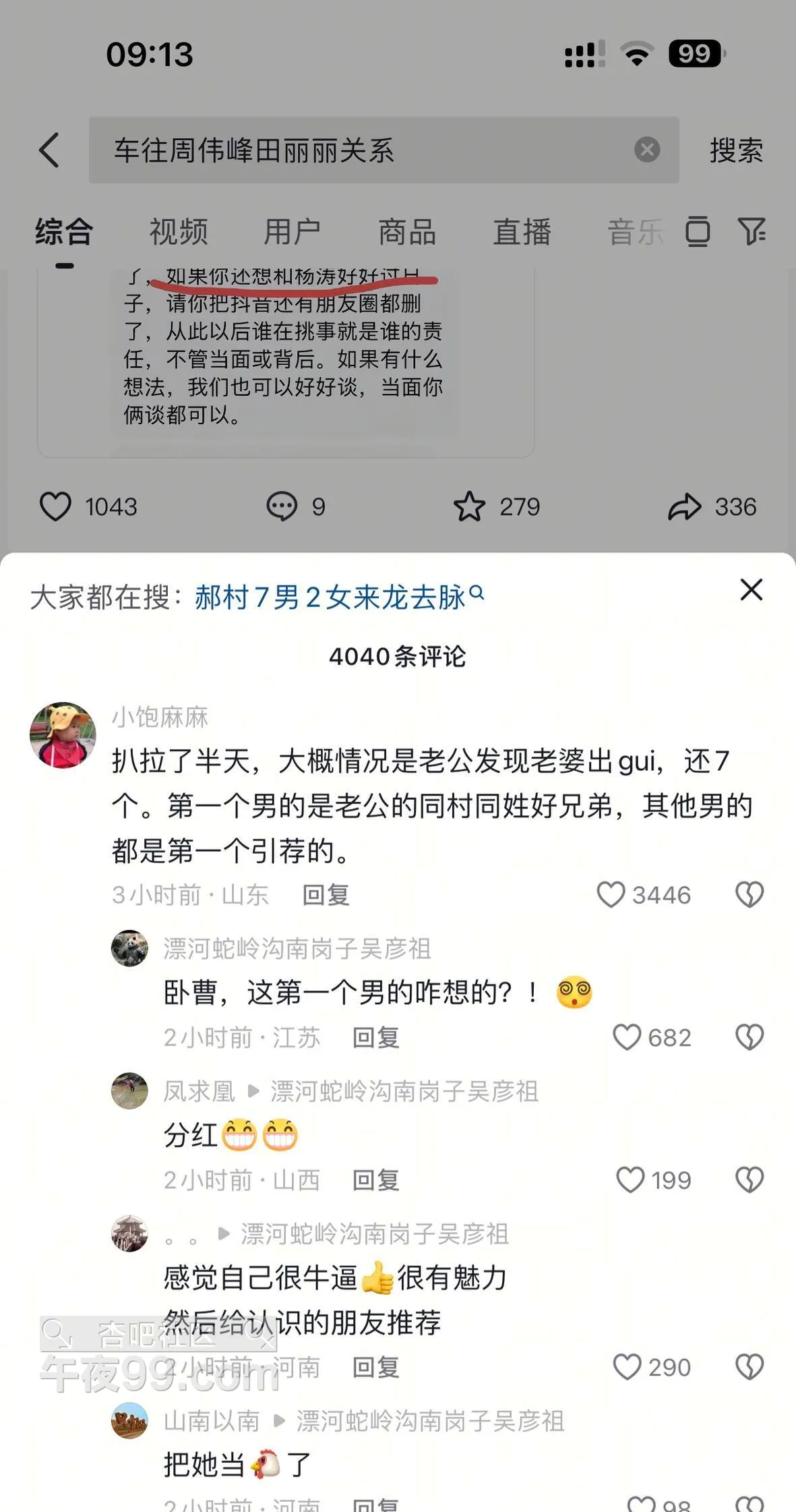Go back using the top-left arrow

49,150
